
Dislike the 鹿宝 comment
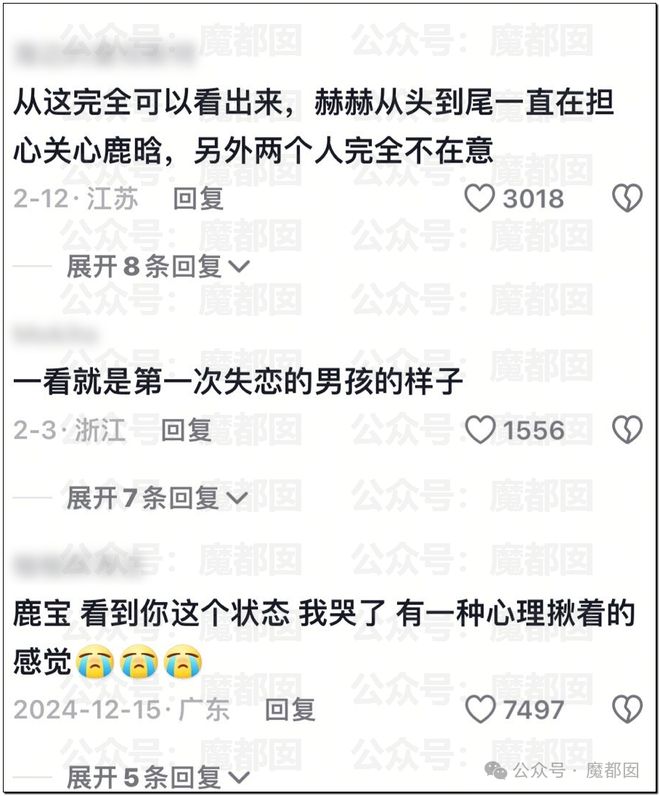click(x=627, y=709)
